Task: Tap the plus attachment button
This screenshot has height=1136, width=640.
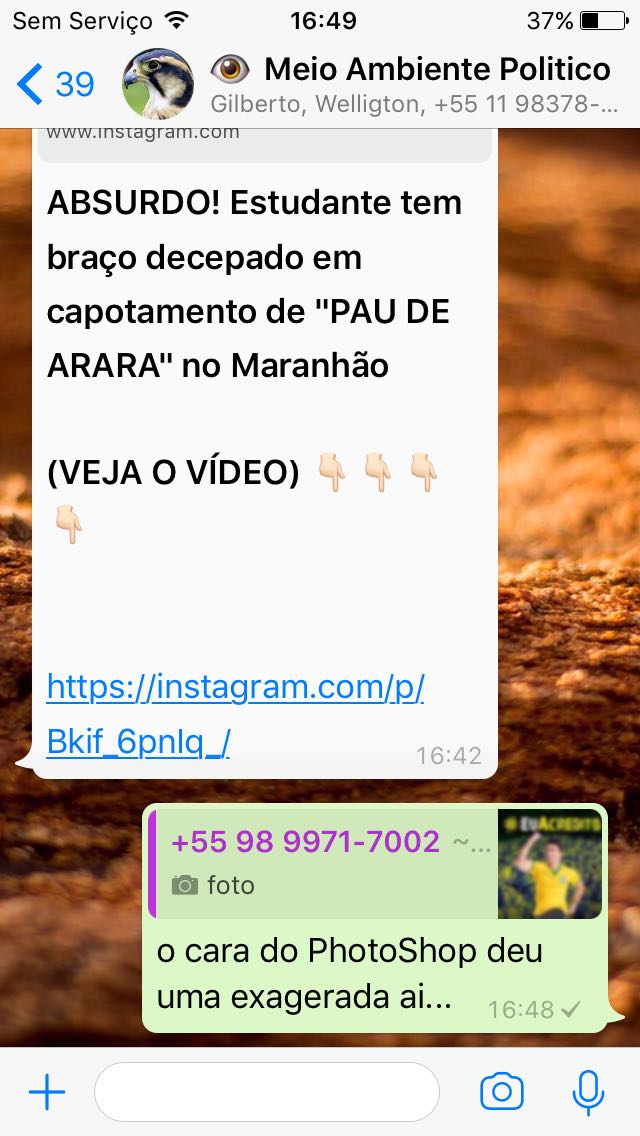Action: point(46,1092)
